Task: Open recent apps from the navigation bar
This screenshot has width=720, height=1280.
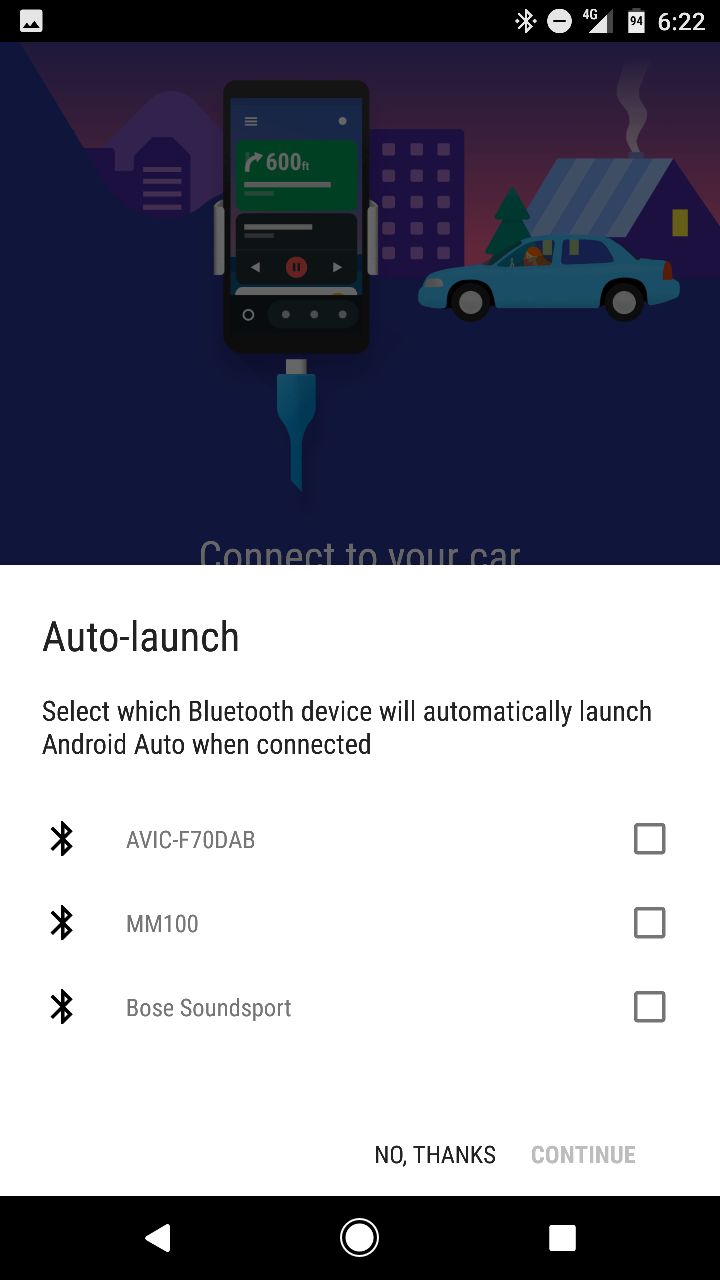Action: pos(562,1238)
